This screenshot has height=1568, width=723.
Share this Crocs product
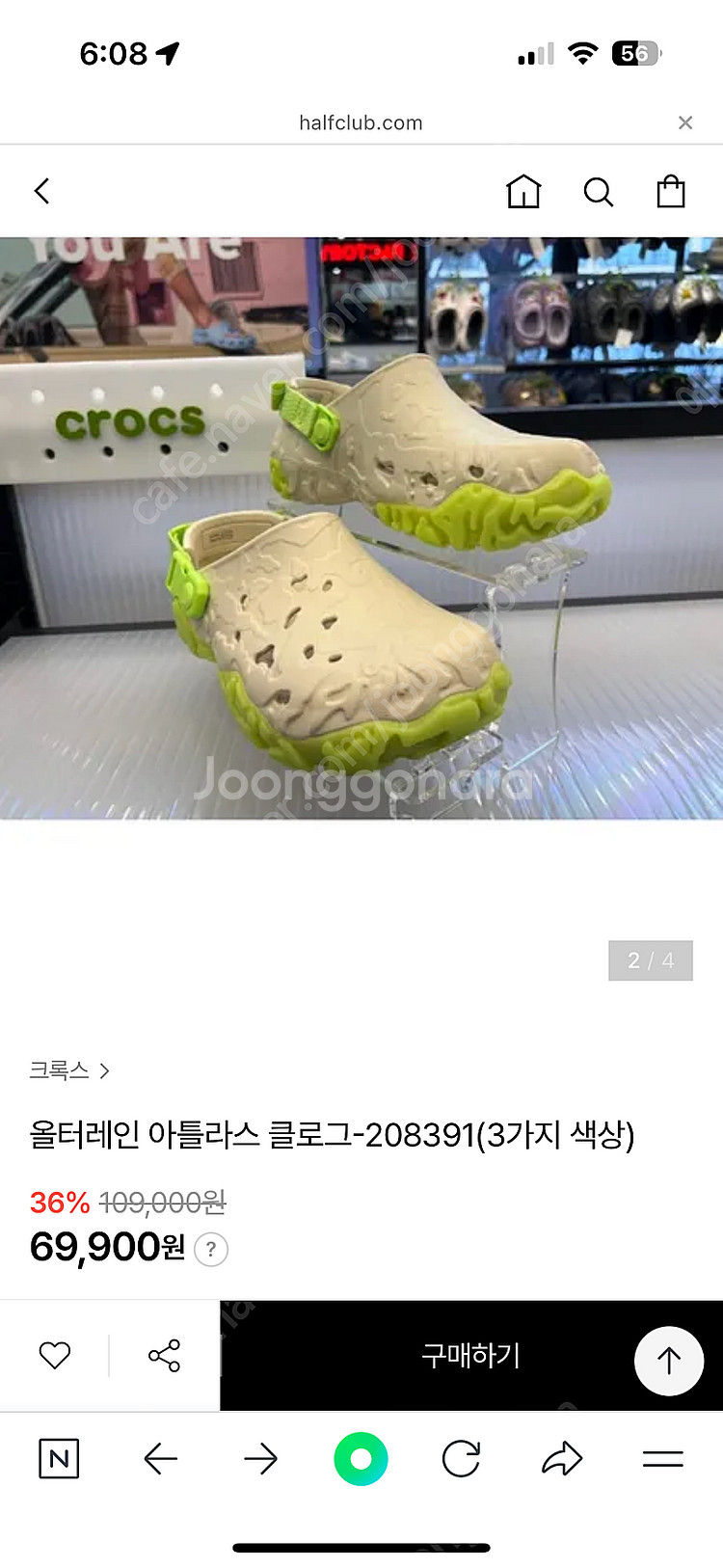pos(164,1355)
